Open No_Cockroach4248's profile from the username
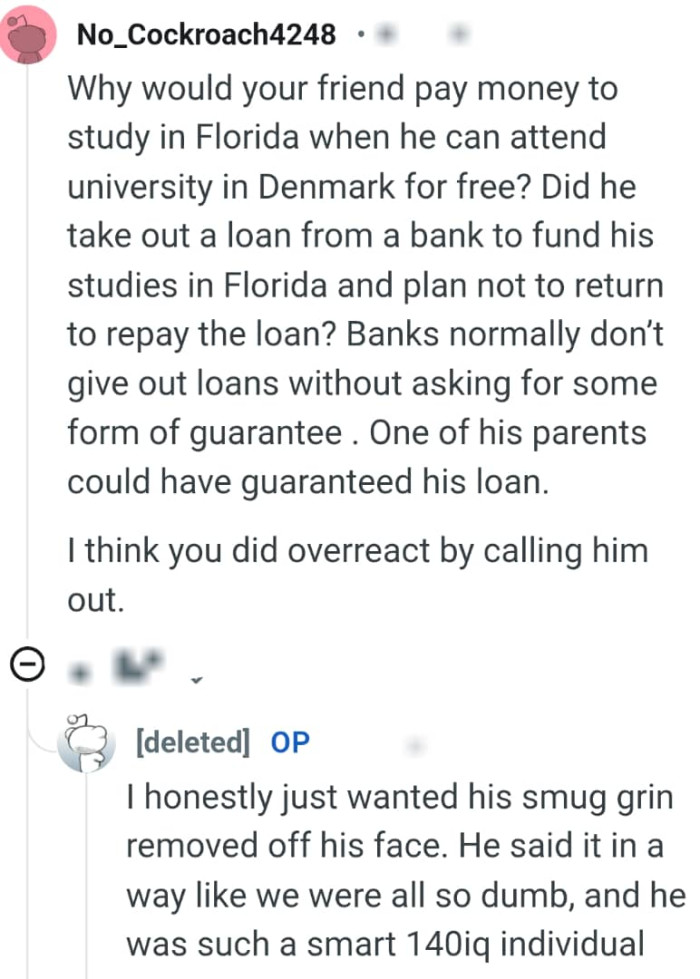 point(206,35)
